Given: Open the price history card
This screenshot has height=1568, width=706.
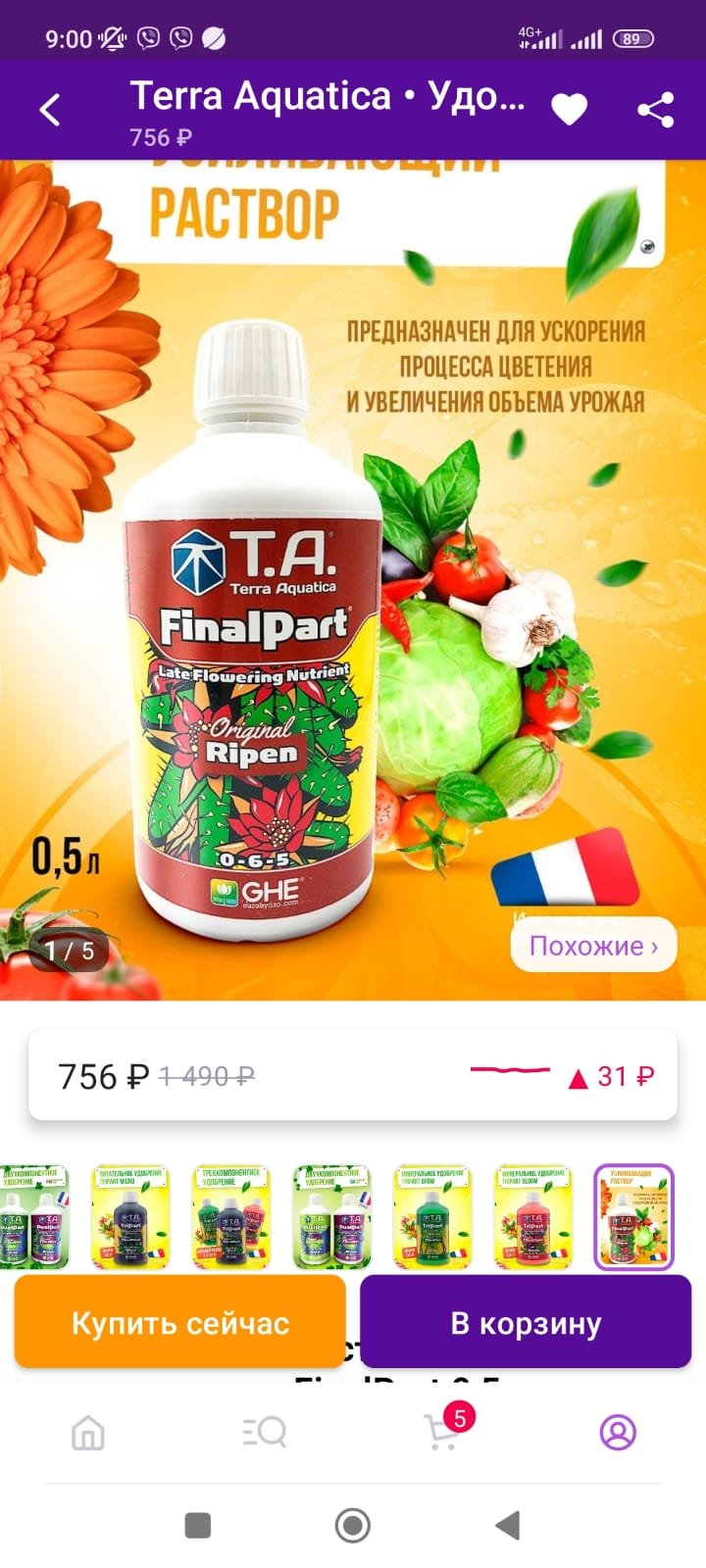Looking at the screenshot, I should (353, 1076).
